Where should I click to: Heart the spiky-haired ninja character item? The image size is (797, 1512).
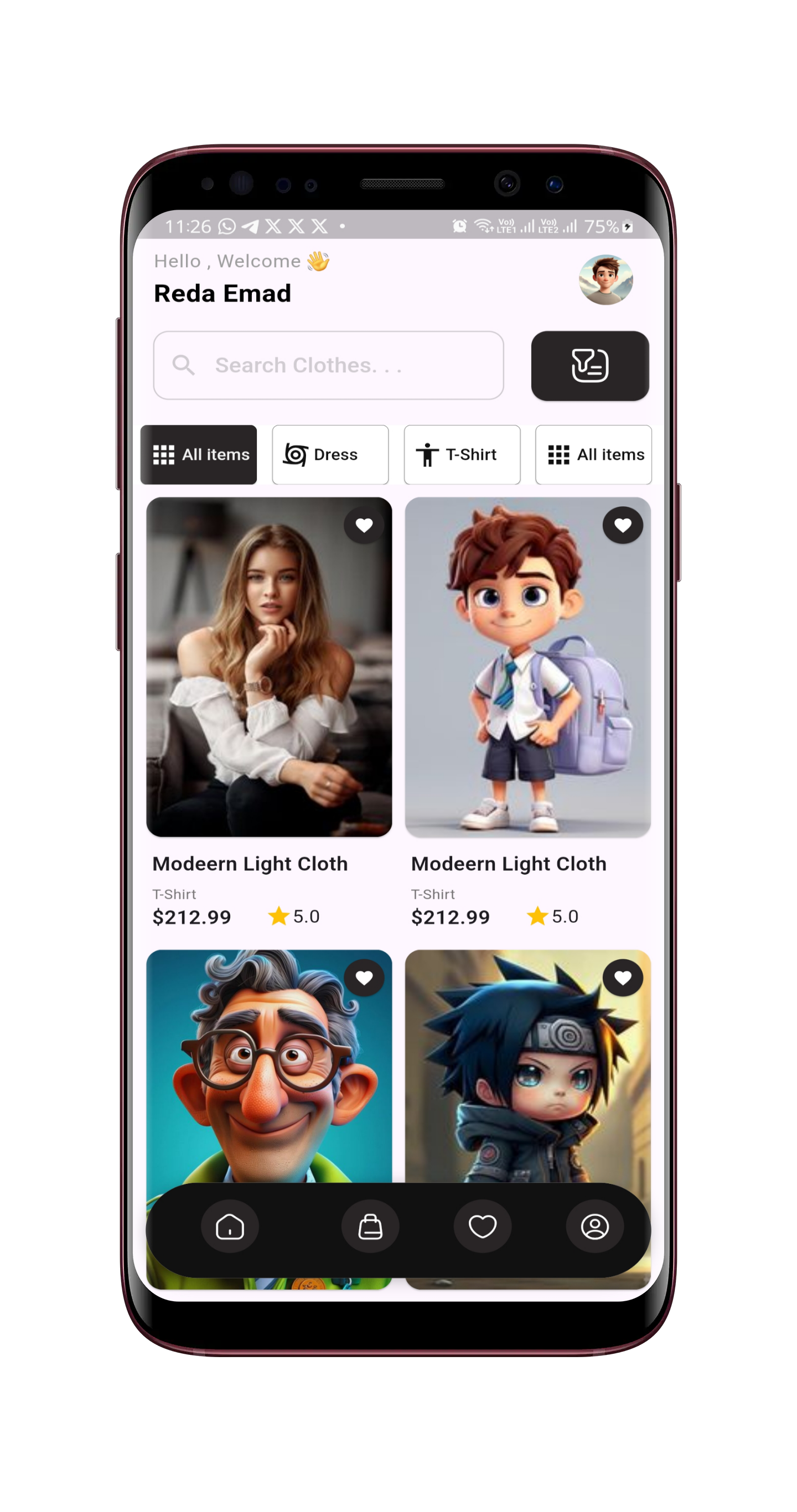623,978
